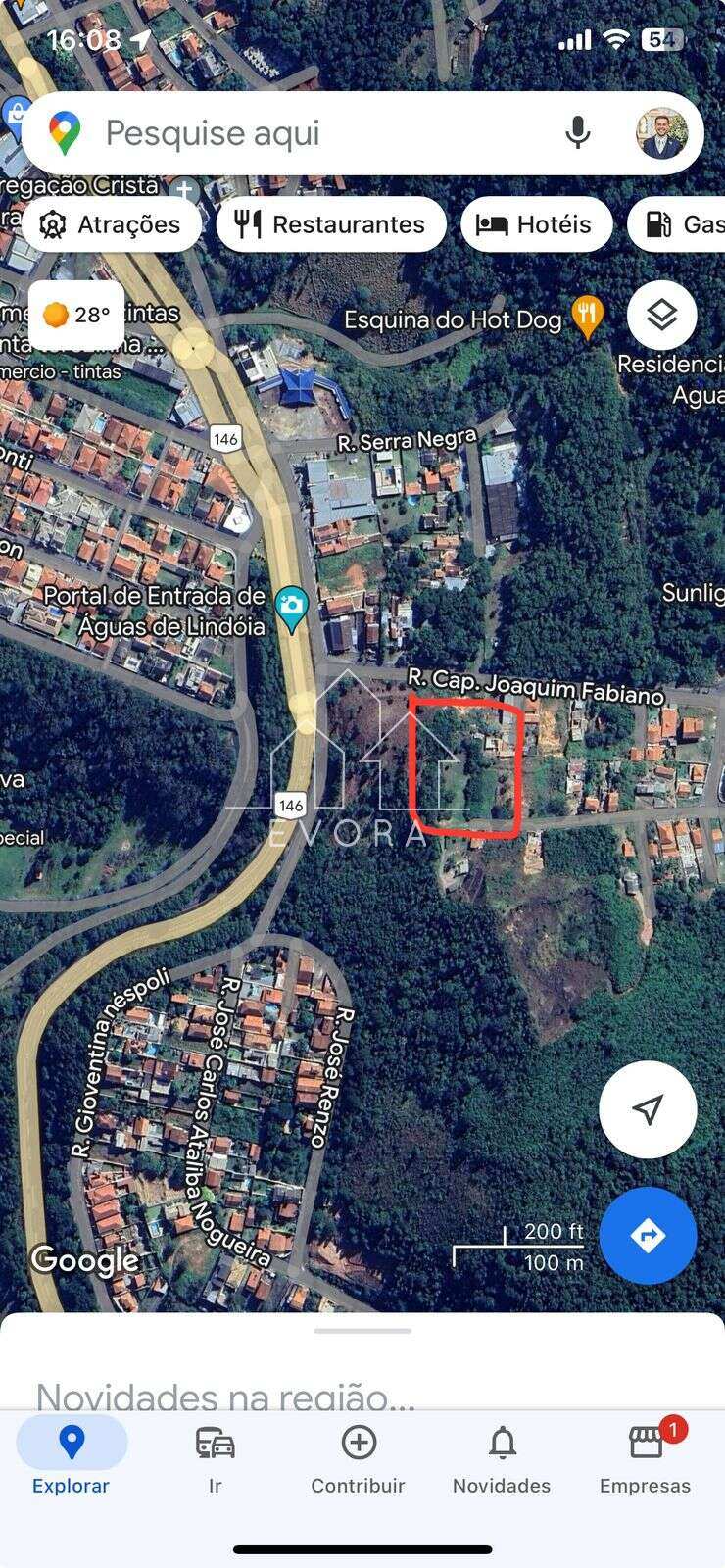Center the map on my location

click(x=648, y=1109)
